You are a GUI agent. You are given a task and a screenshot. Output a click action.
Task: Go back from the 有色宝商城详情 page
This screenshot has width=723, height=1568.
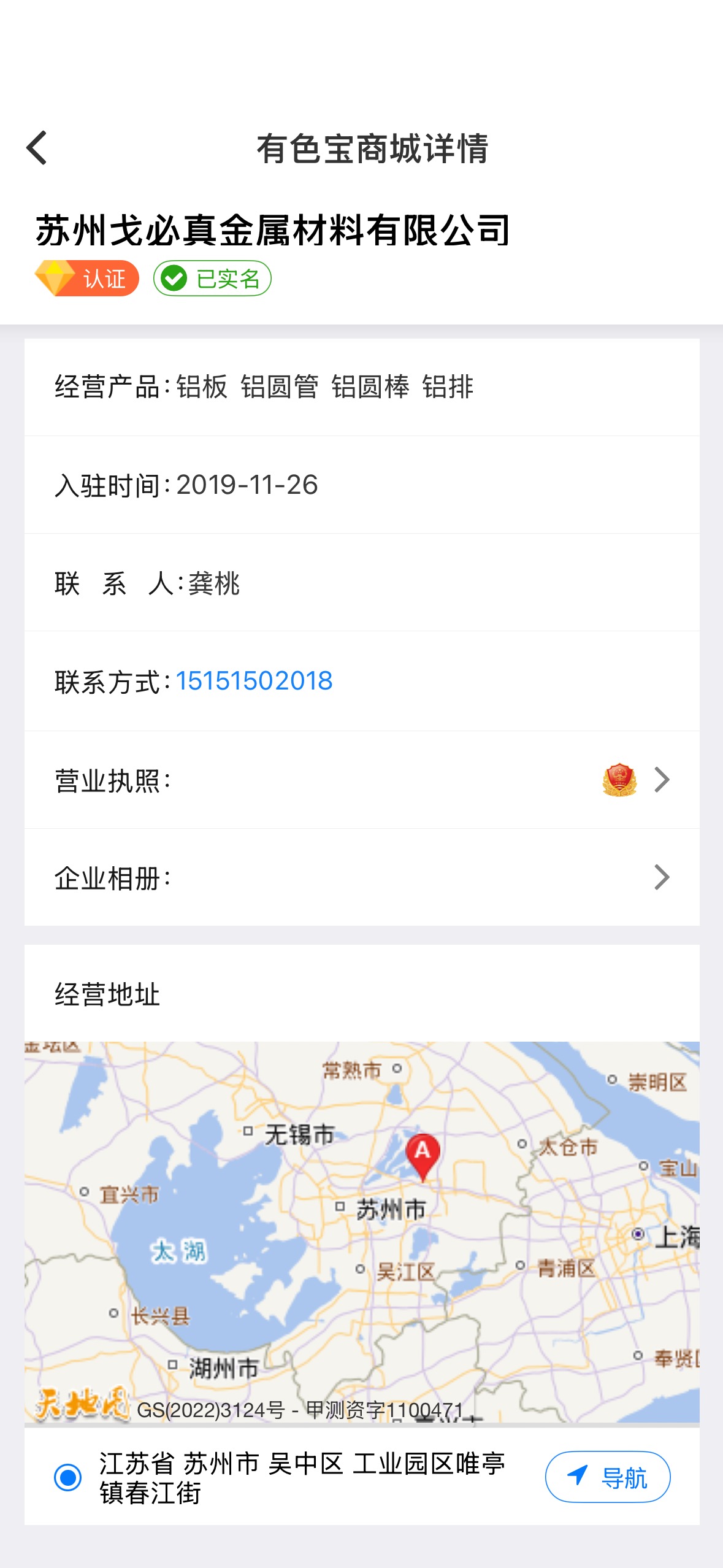(x=37, y=148)
